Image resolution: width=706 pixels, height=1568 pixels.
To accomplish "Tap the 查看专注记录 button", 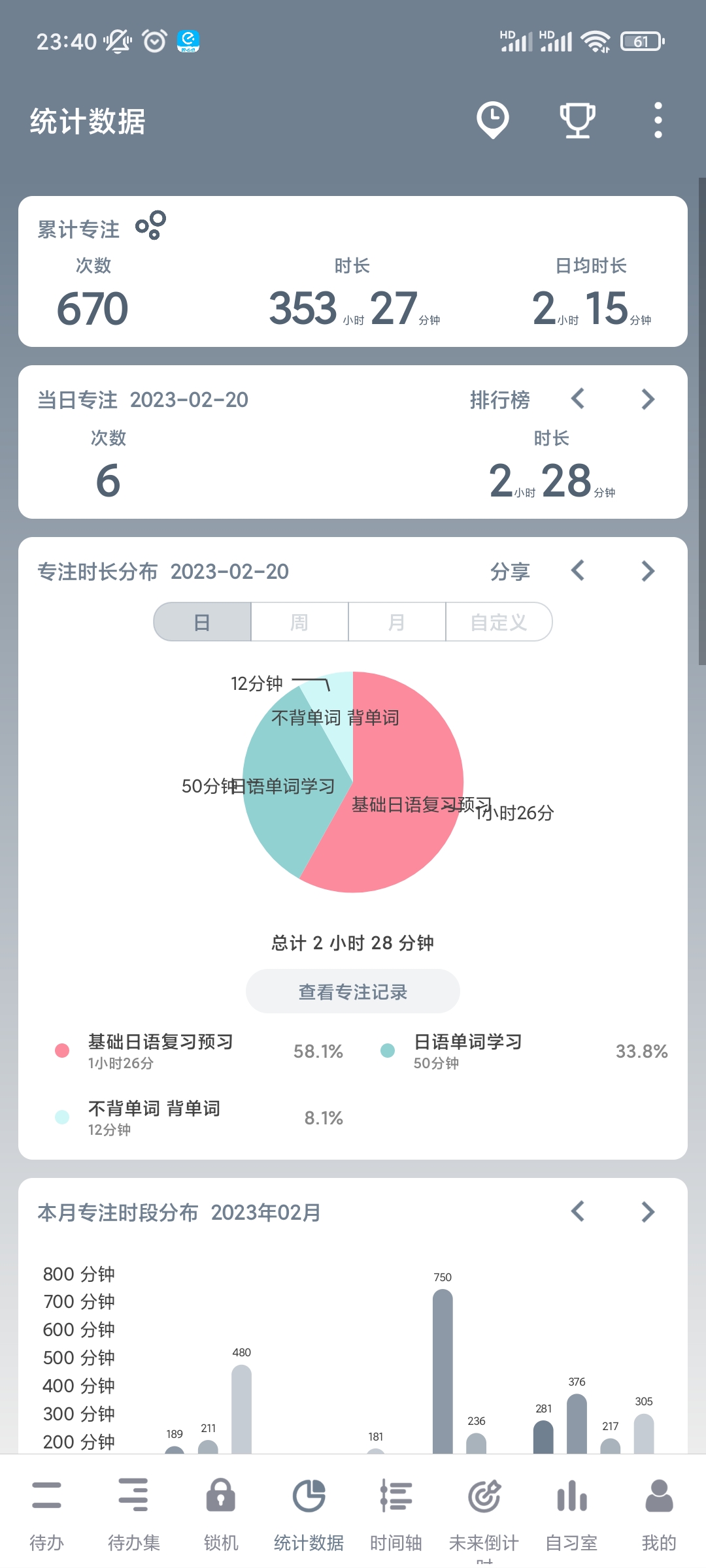I will 353,992.
